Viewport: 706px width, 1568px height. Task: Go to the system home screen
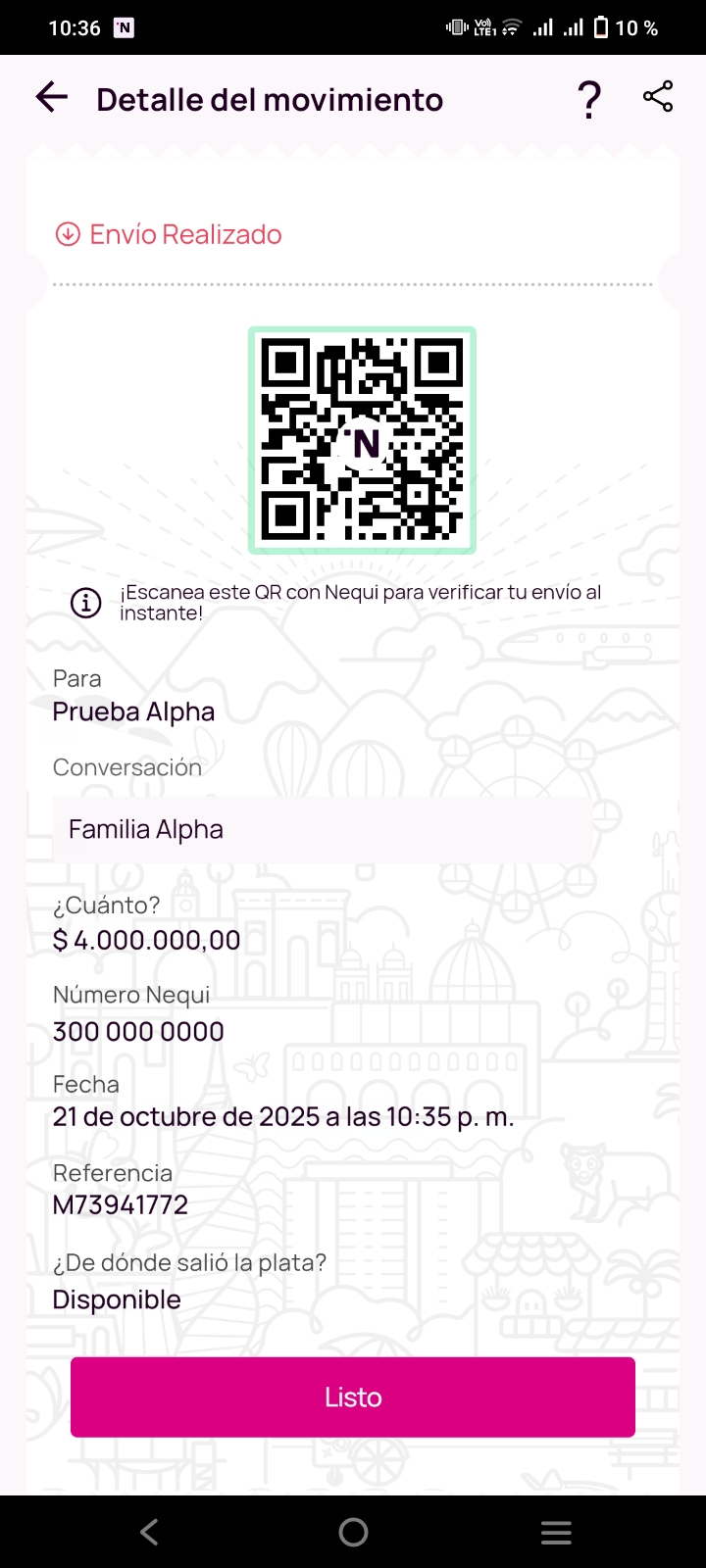(x=353, y=1532)
